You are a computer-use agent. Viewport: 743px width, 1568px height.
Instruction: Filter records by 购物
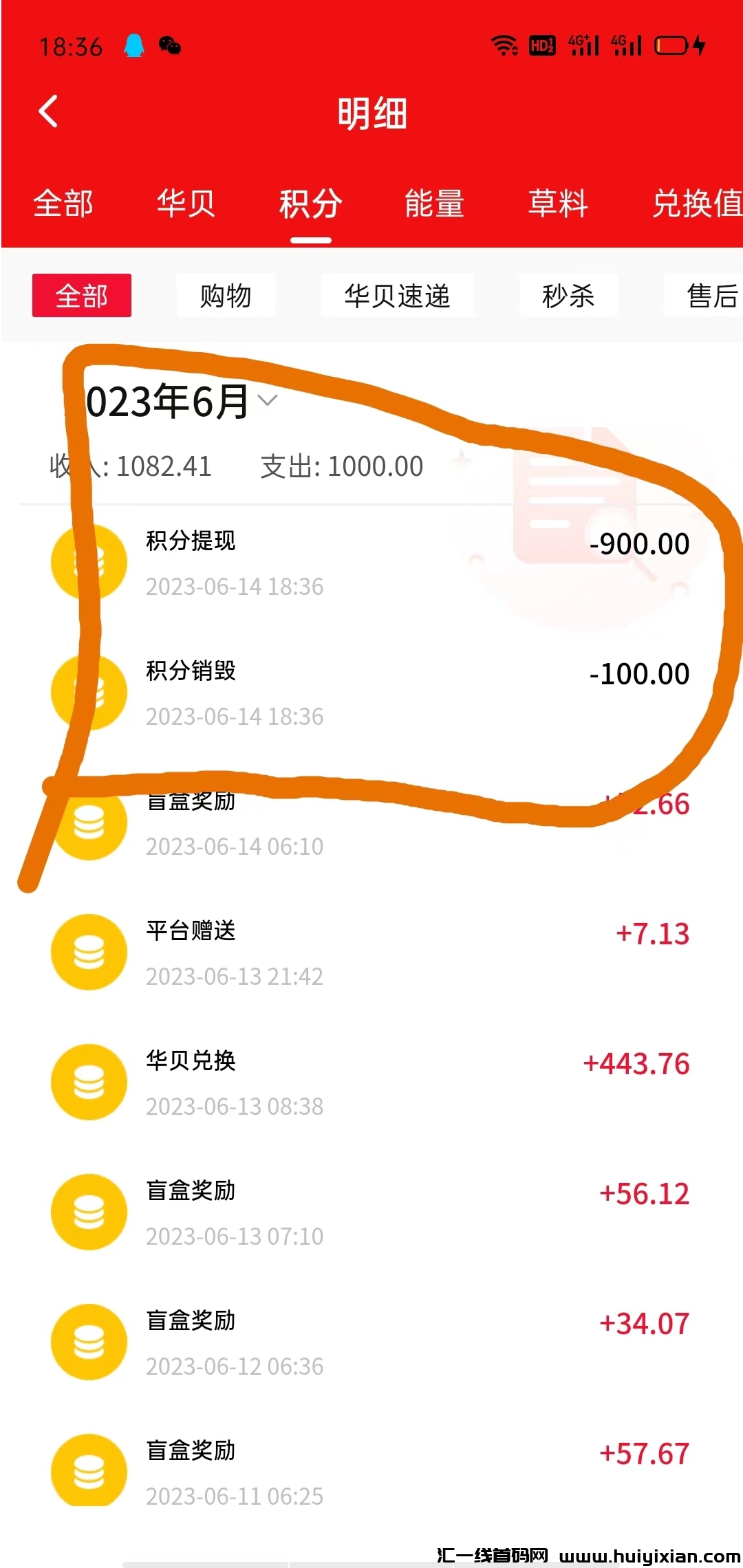click(226, 296)
